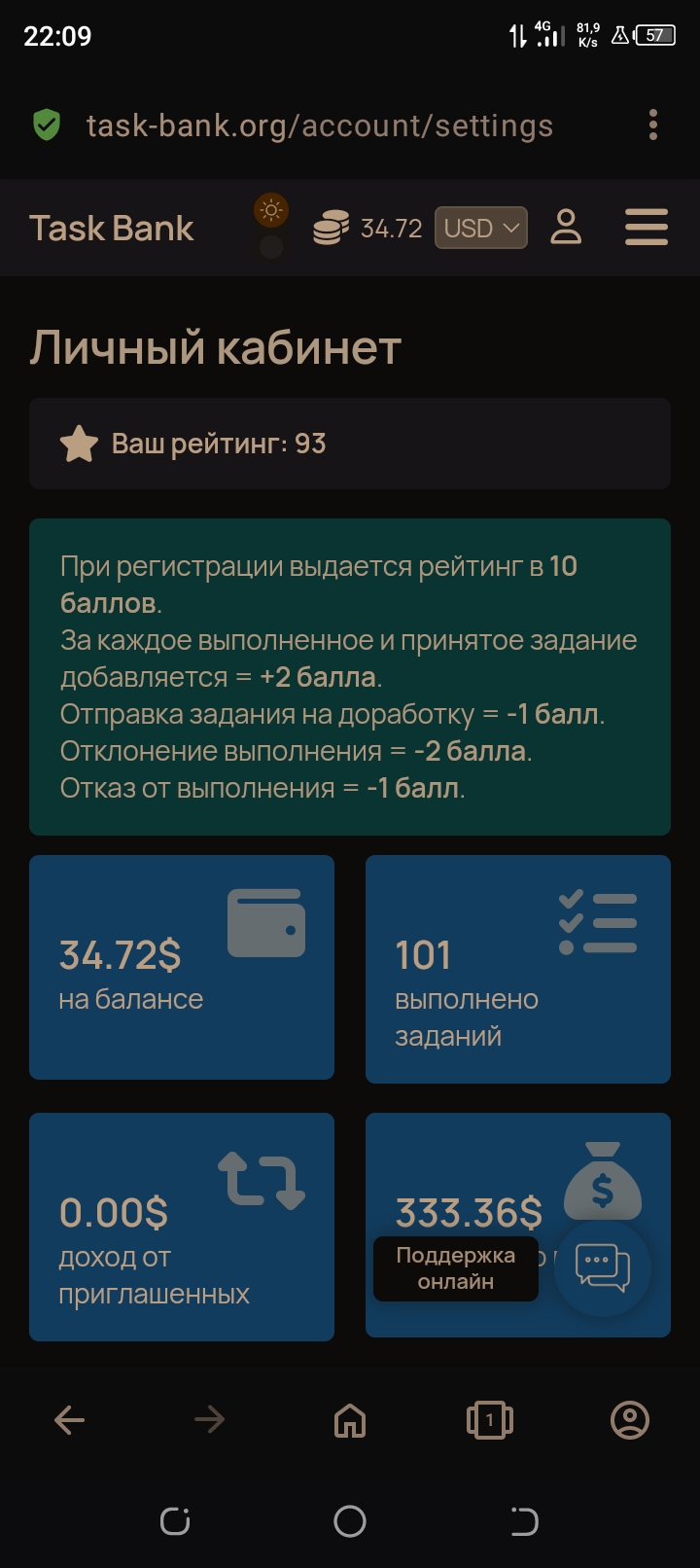700x1568 pixels.
Task: Toggle the light/dark theme switch
Action: pyautogui.click(x=271, y=228)
